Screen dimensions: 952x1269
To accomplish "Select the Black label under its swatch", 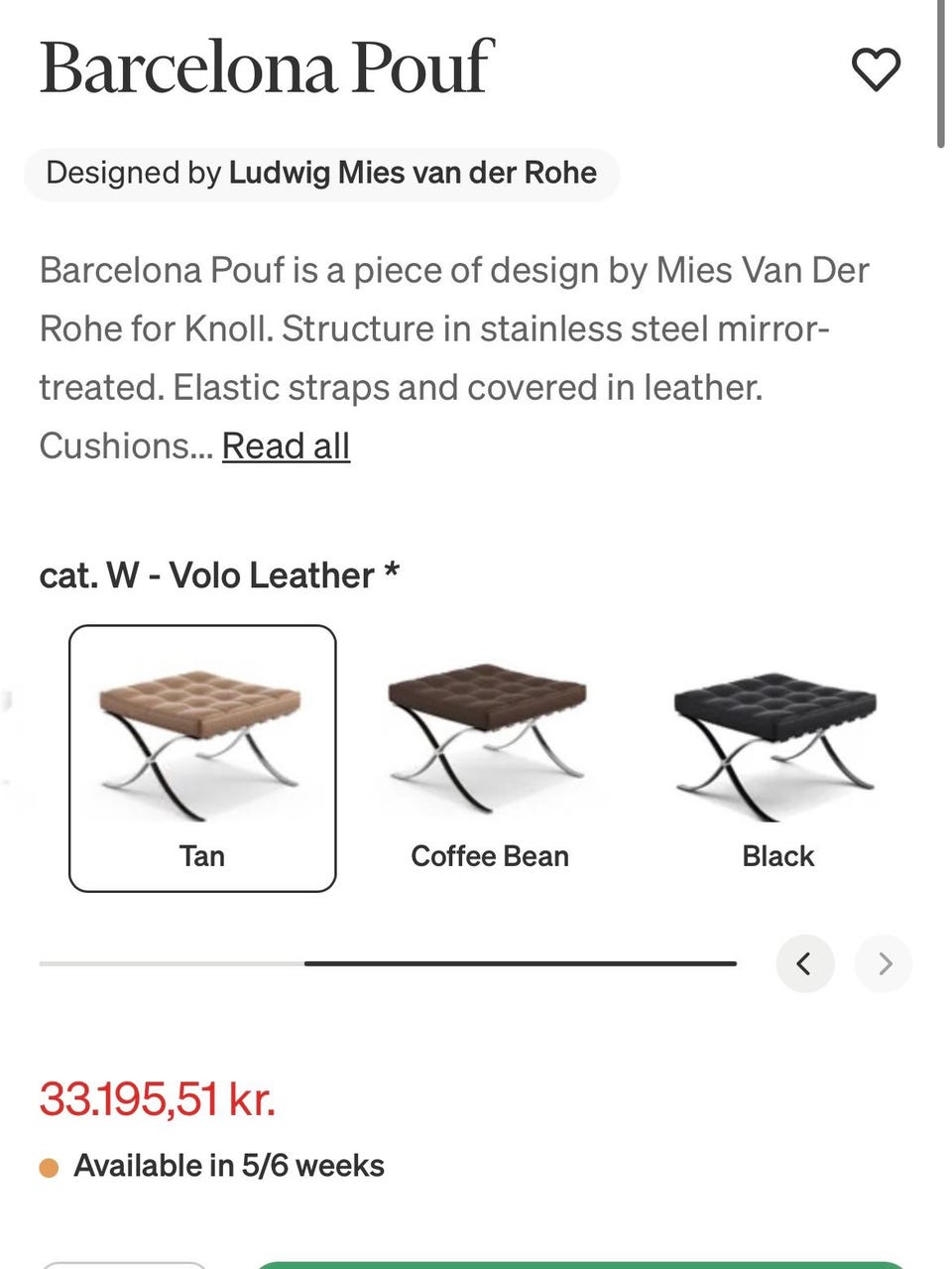I will 777,855.
